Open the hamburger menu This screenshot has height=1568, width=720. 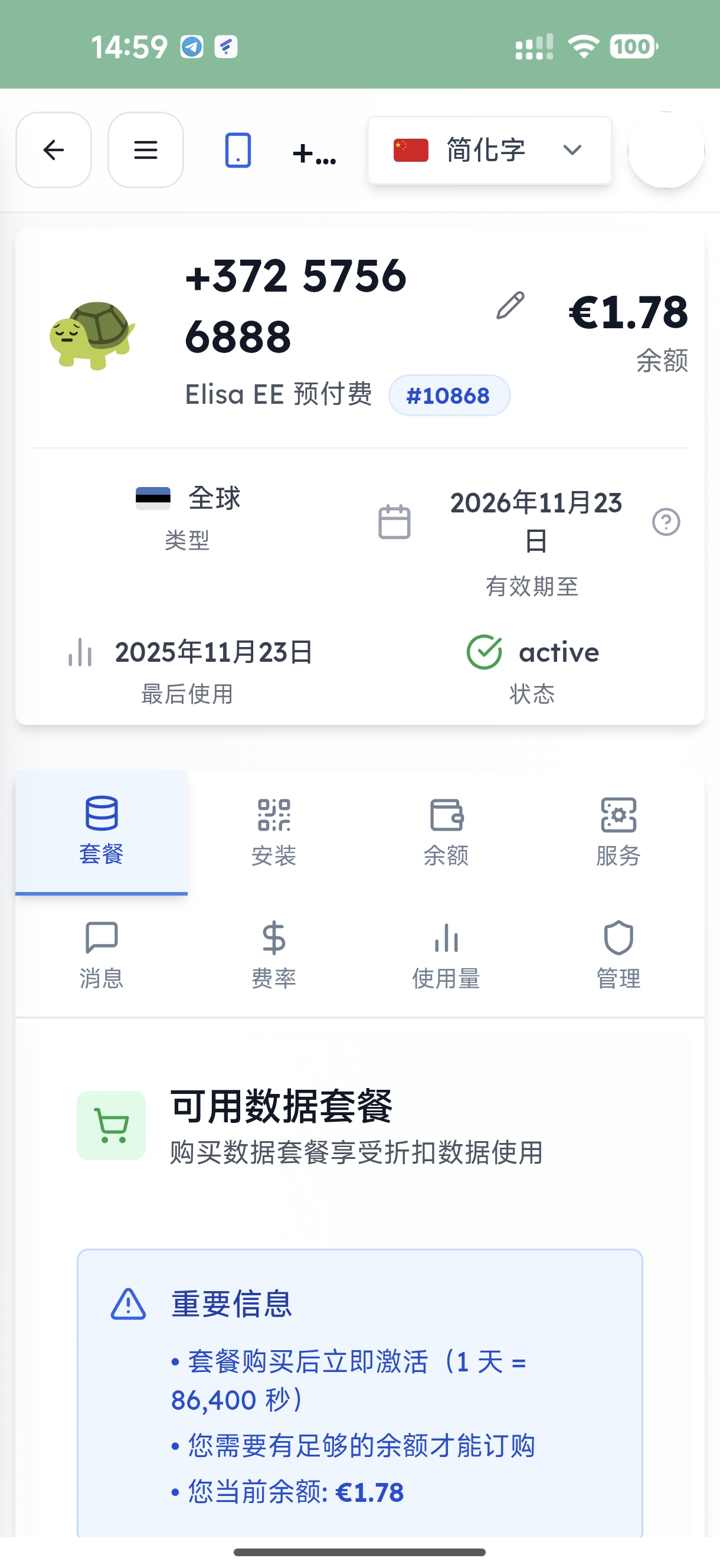pyautogui.click(x=145, y=150)
